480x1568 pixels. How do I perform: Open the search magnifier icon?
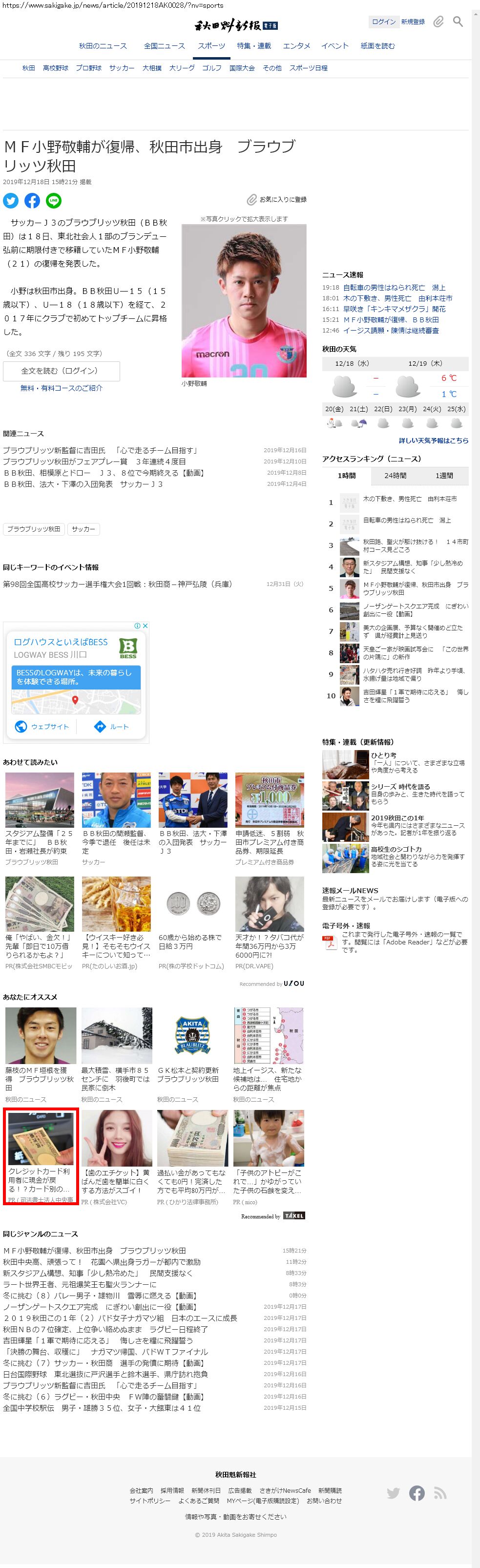tap(458, 22)
